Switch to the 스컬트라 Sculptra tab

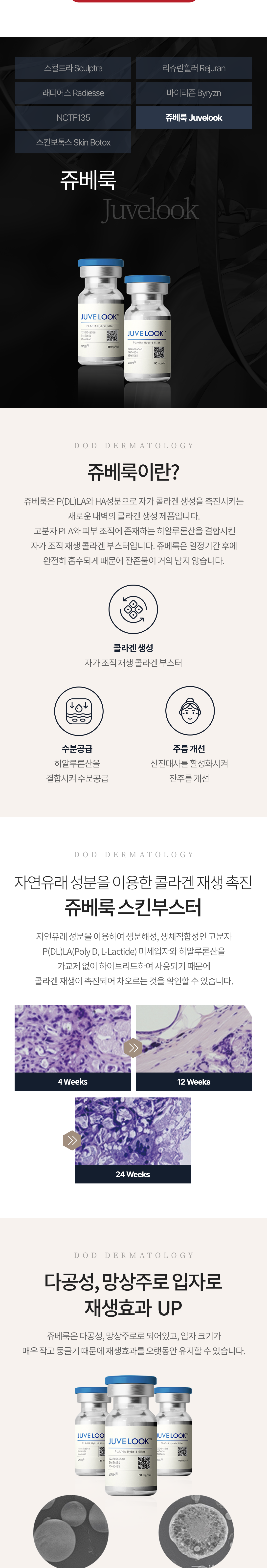click(73, 68)
